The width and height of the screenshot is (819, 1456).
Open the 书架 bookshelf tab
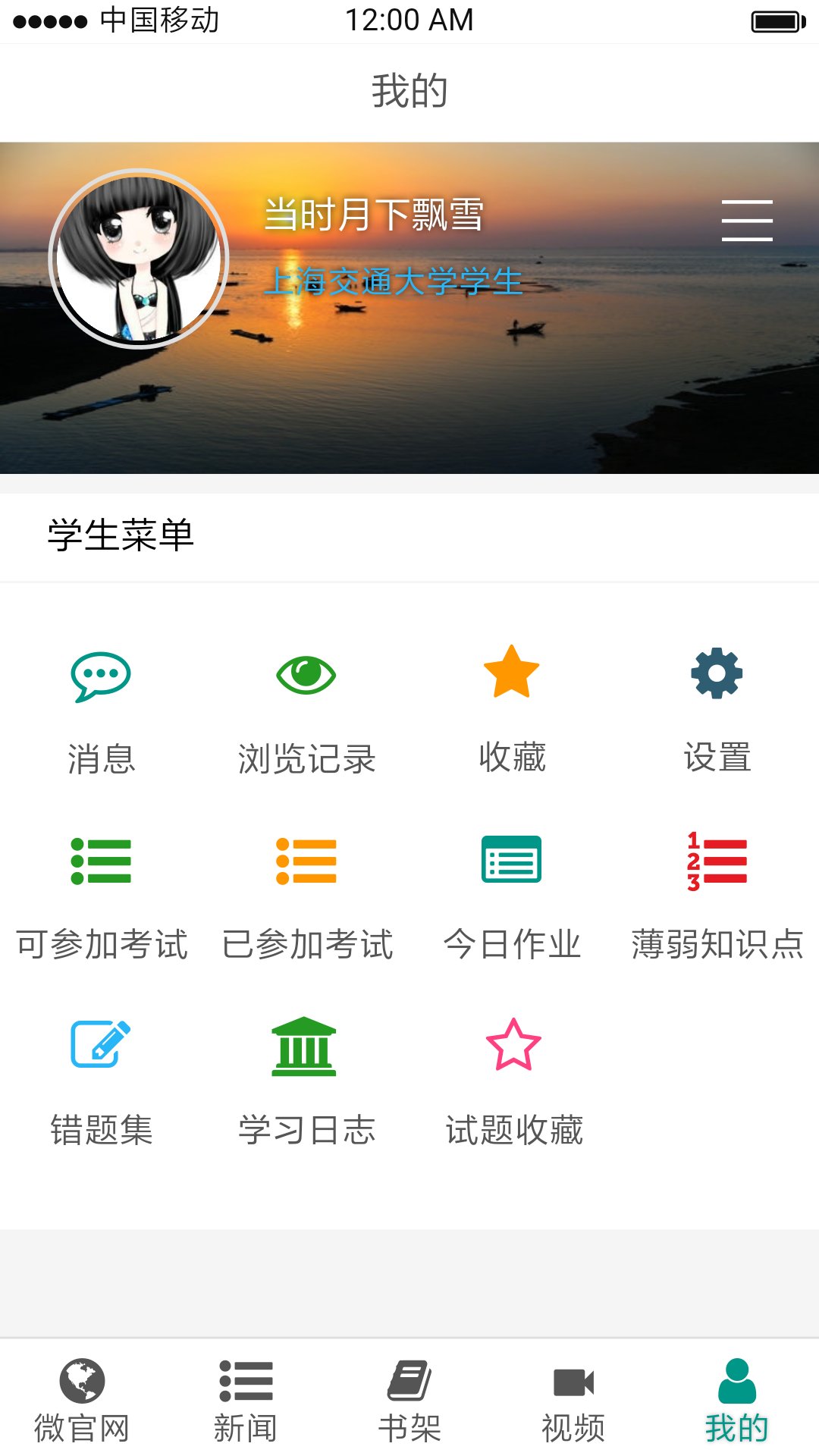[x=409, y=1403]
